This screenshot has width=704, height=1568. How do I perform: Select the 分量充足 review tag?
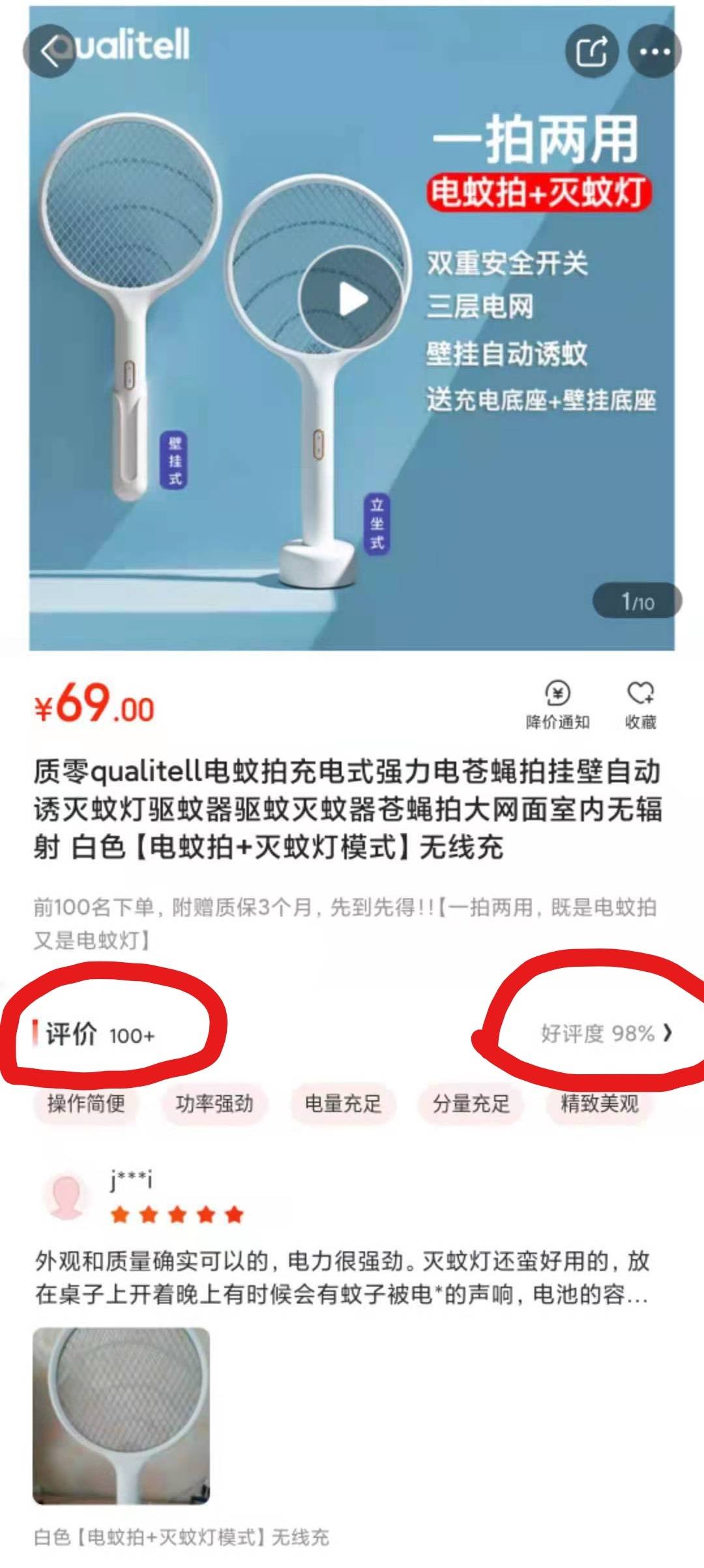coord(471,1104)
